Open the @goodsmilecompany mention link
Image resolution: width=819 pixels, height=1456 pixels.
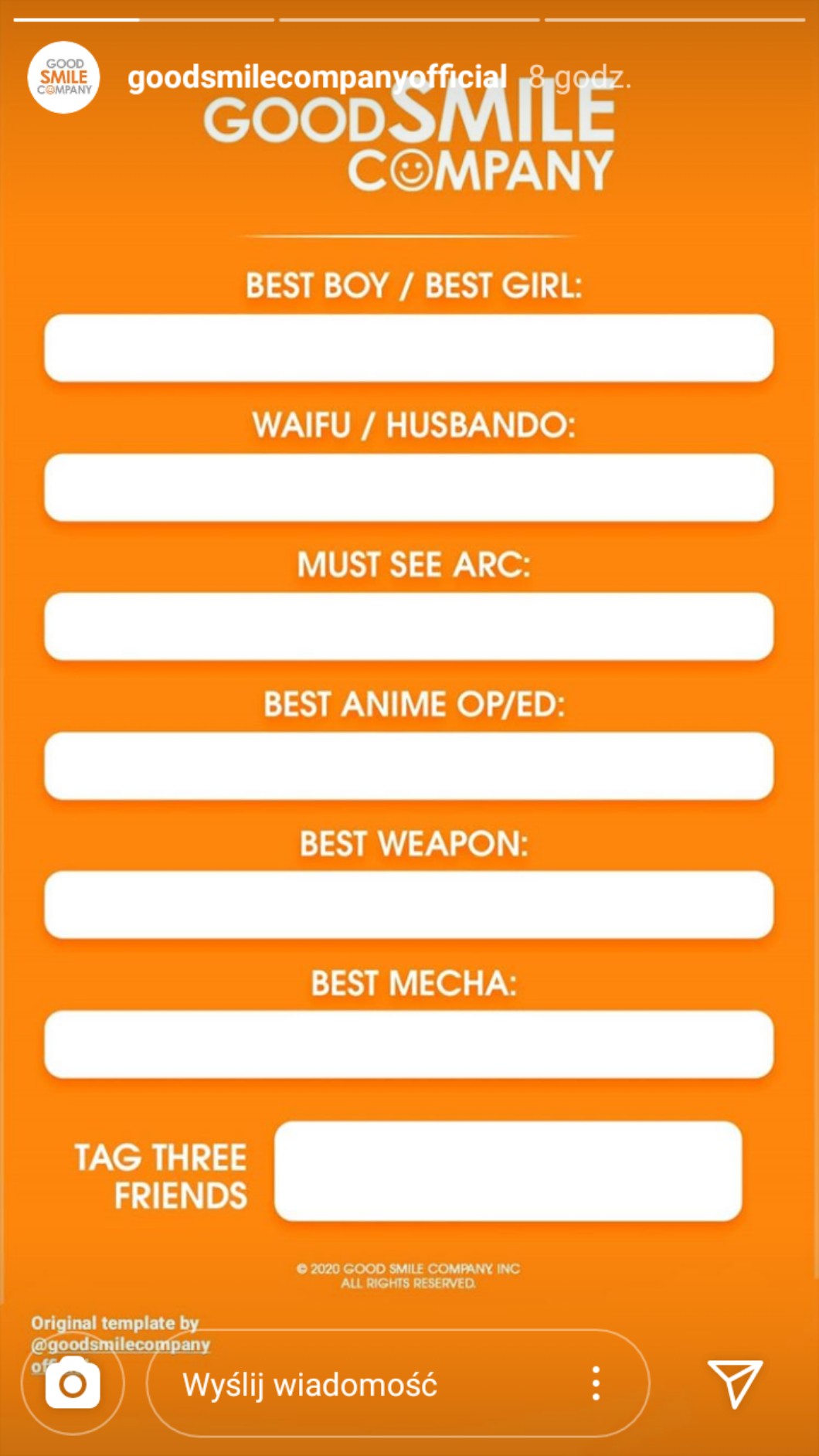121,1345
